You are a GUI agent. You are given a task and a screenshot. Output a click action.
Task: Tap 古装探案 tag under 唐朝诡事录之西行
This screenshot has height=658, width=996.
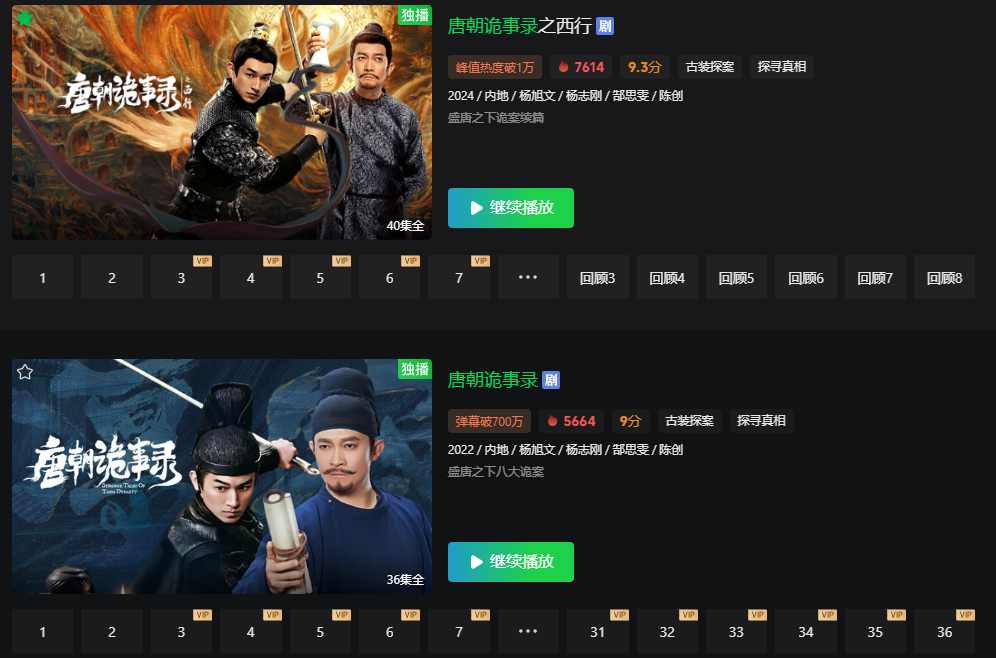point(707,67)
